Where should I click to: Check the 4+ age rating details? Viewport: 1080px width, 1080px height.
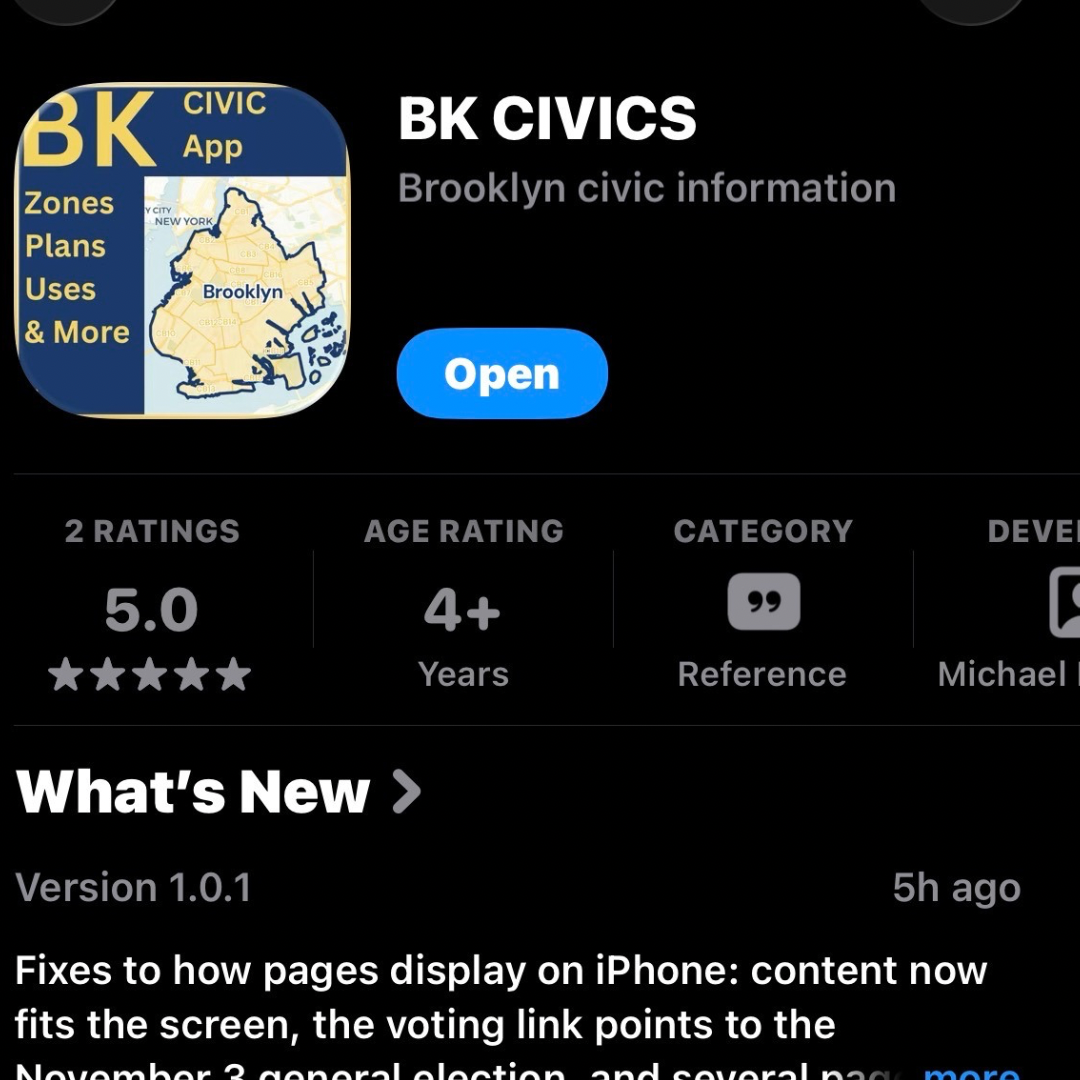[463, 604]
